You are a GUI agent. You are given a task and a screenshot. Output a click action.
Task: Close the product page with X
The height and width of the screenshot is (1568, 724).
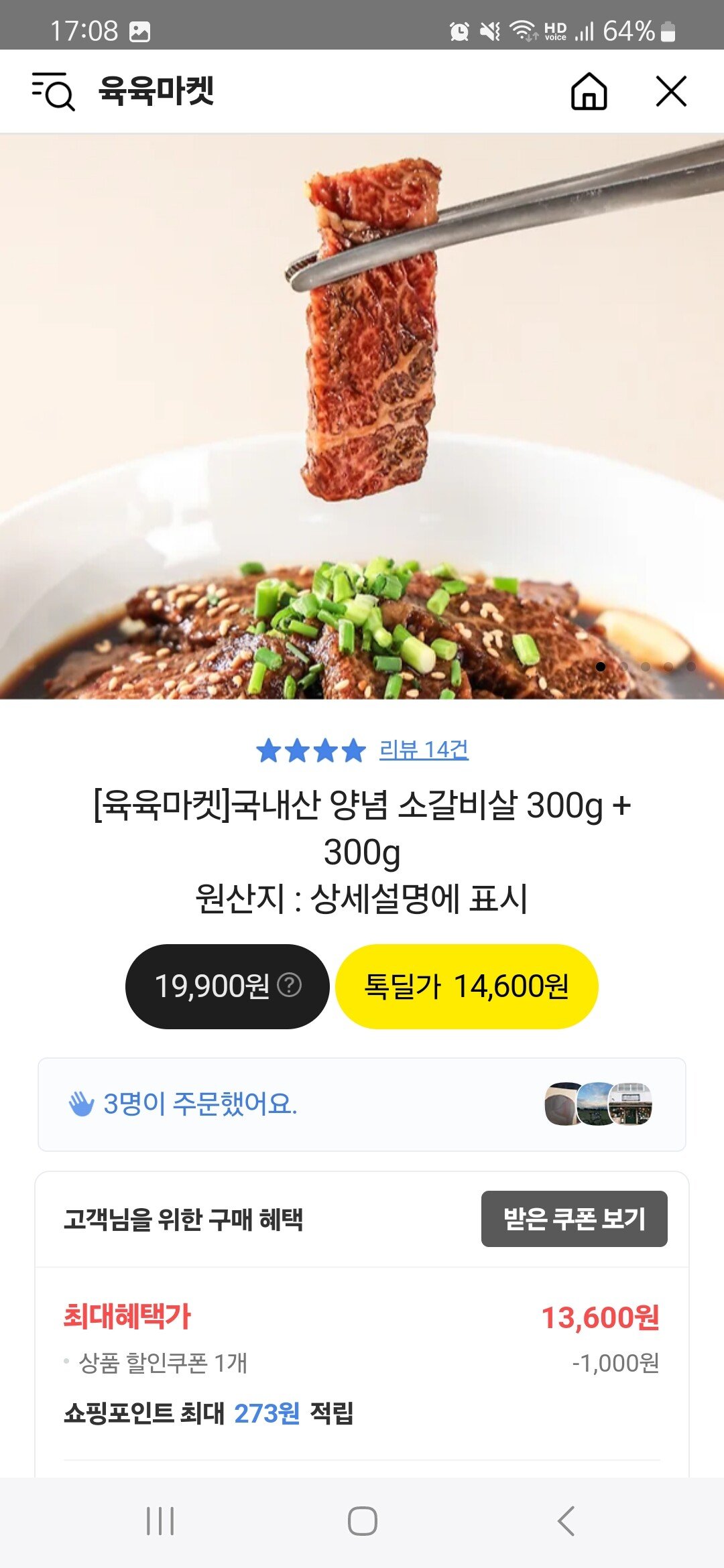point(671,91)
